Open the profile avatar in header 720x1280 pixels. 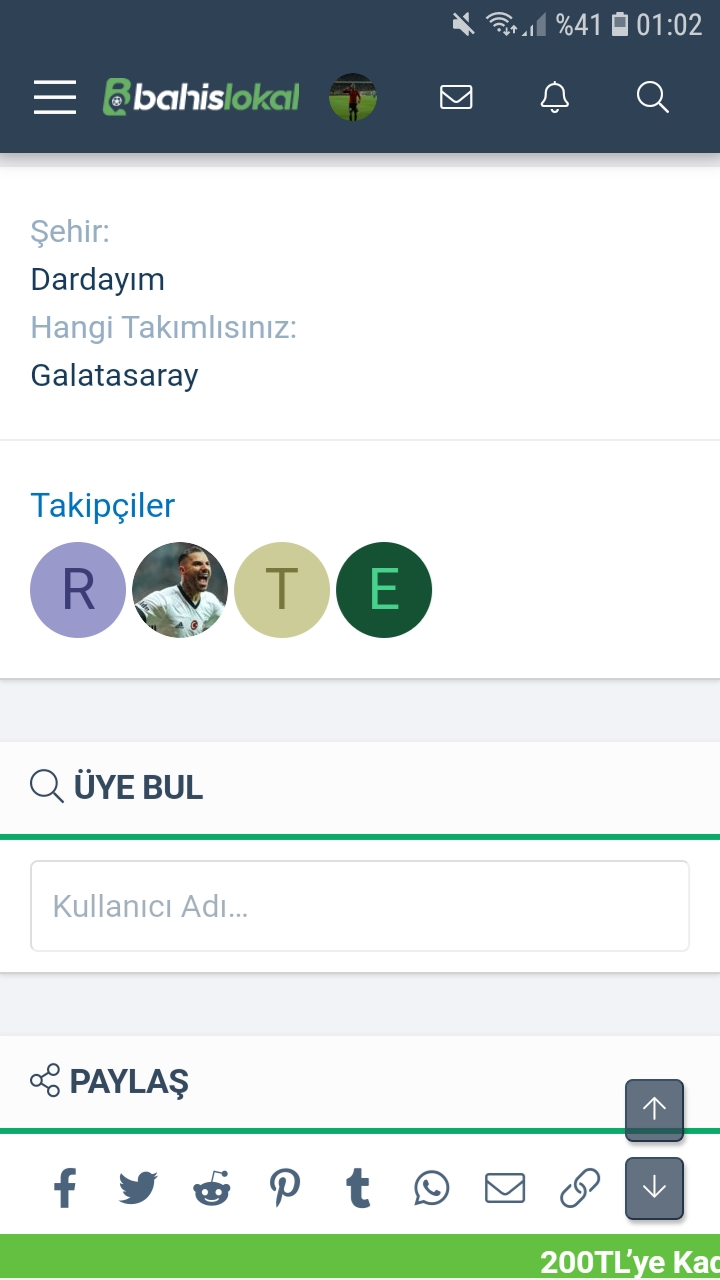tap(353, 97)
